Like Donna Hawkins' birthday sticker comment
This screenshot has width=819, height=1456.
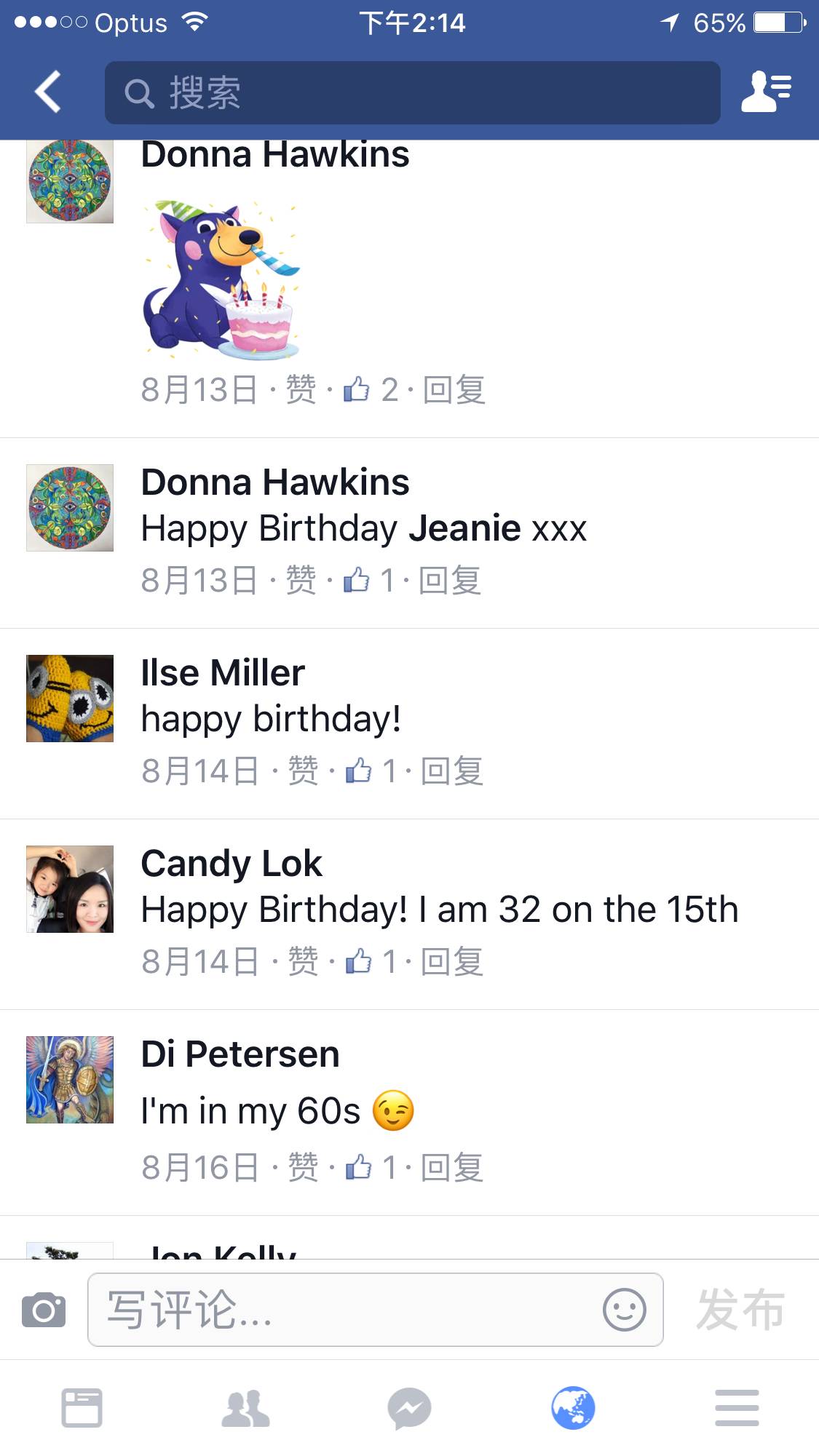point(301,389)
